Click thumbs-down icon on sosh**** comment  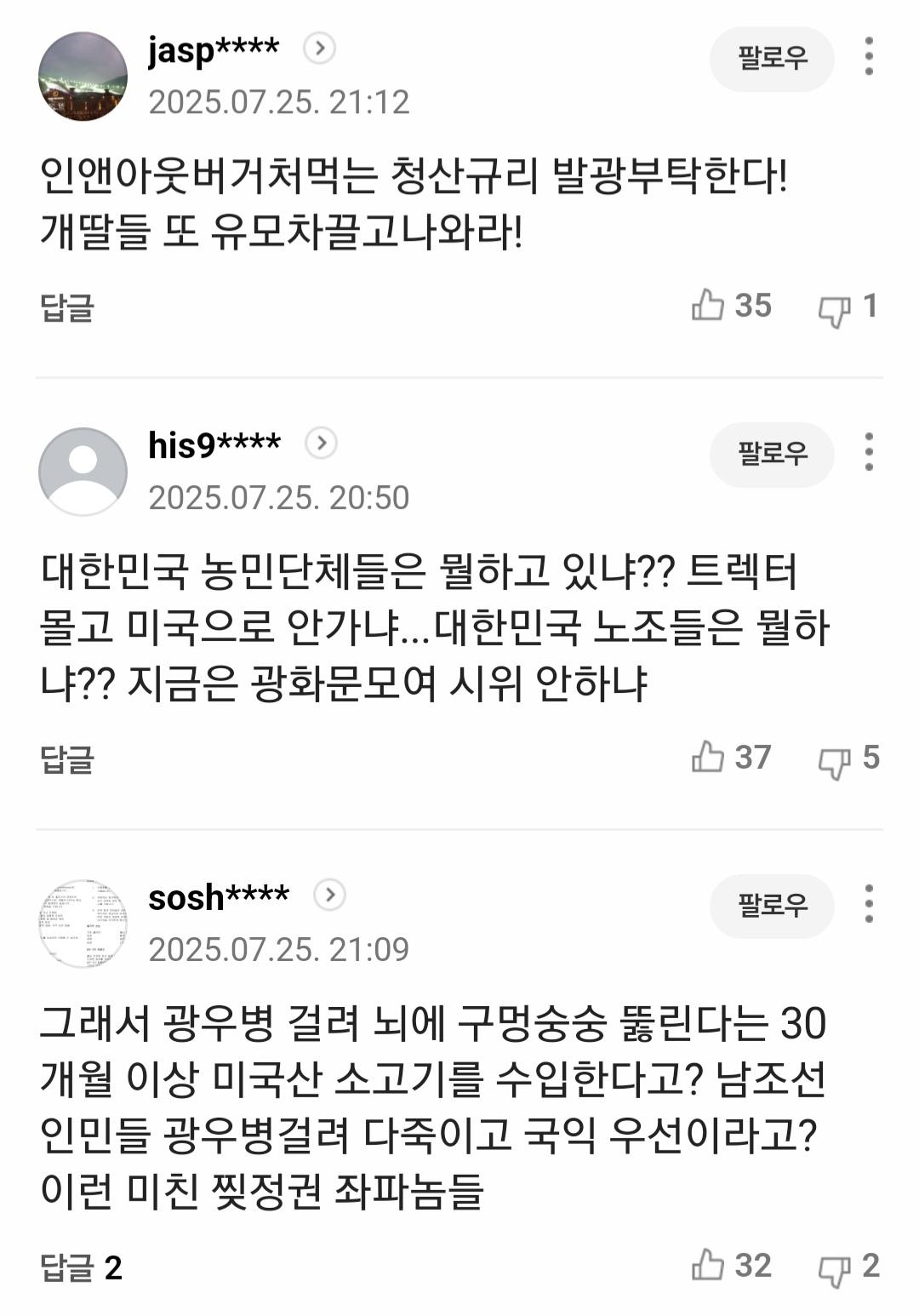[x=837, y=1267]
